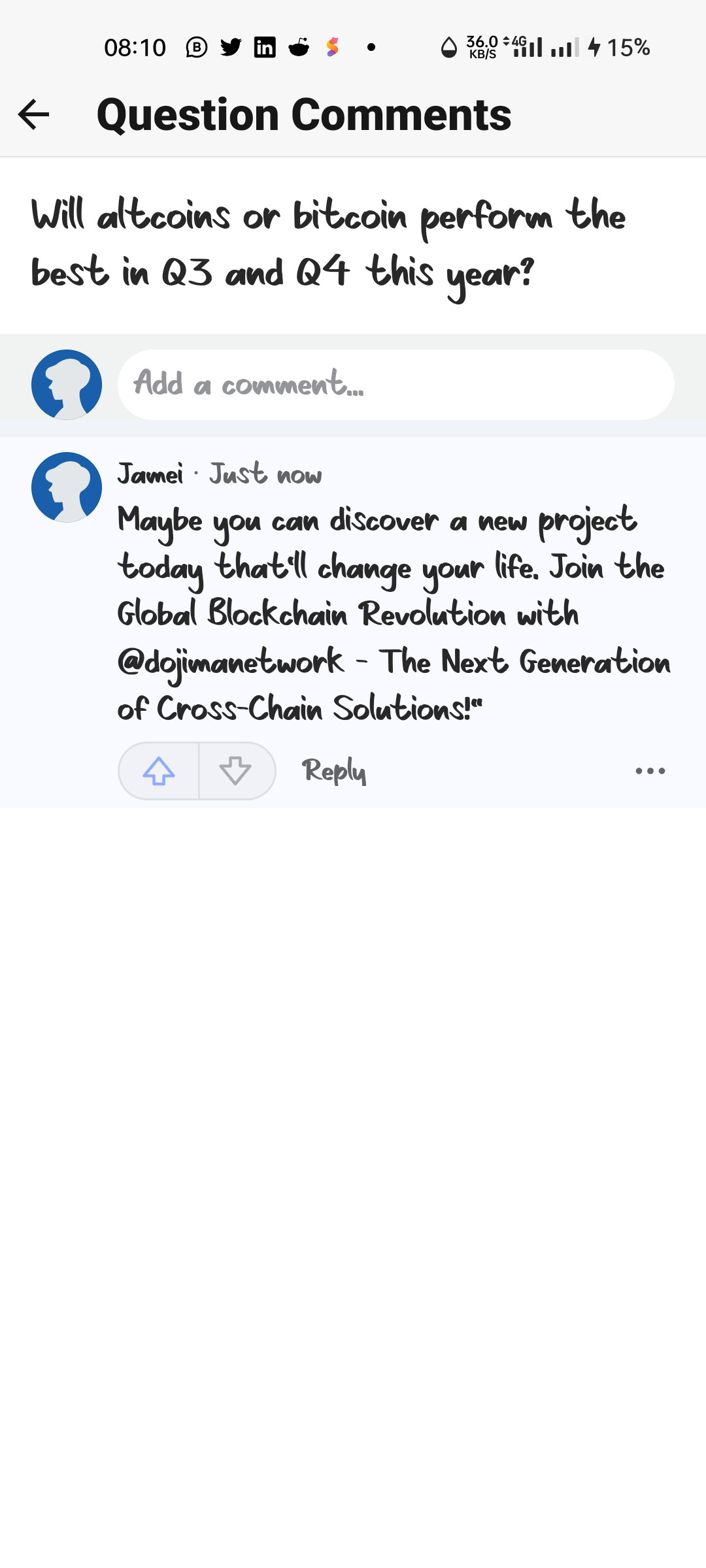This screenshot has width=706, height=1568.
Task: Downvote Jamei's comment
Action: 236,771
